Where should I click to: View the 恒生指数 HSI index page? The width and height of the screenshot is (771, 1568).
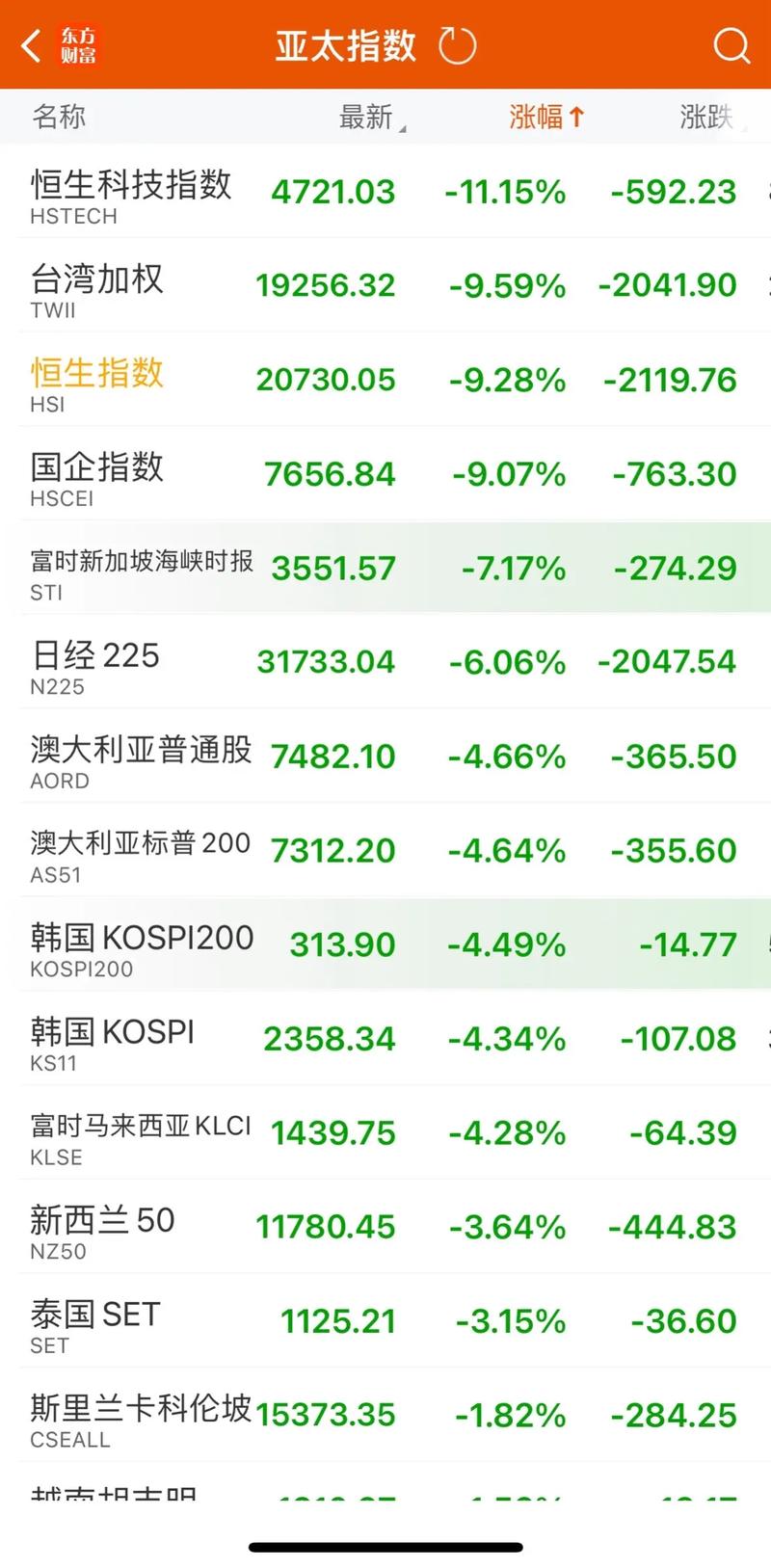click(x=289, y=379)
